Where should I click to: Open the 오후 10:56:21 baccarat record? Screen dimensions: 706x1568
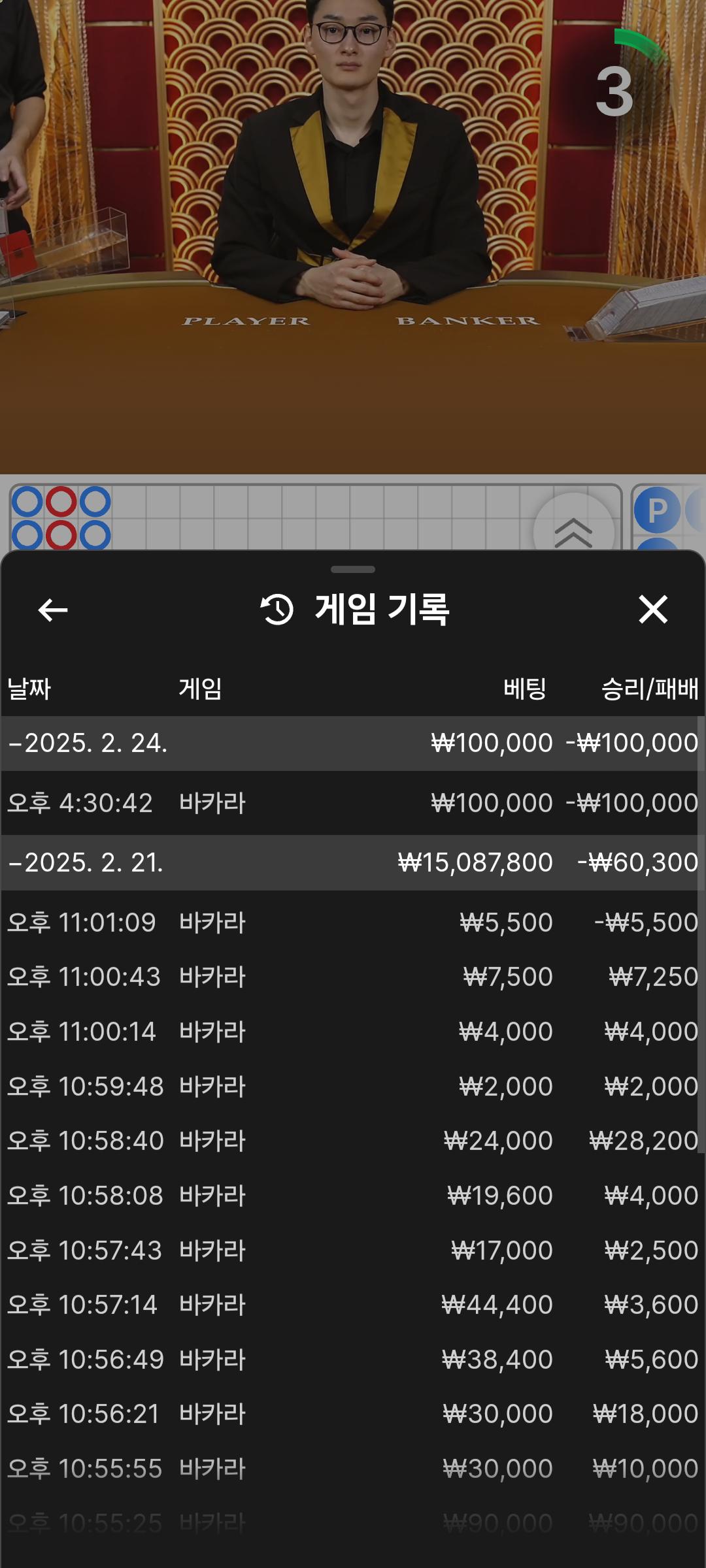click(x=352, y=1414)
